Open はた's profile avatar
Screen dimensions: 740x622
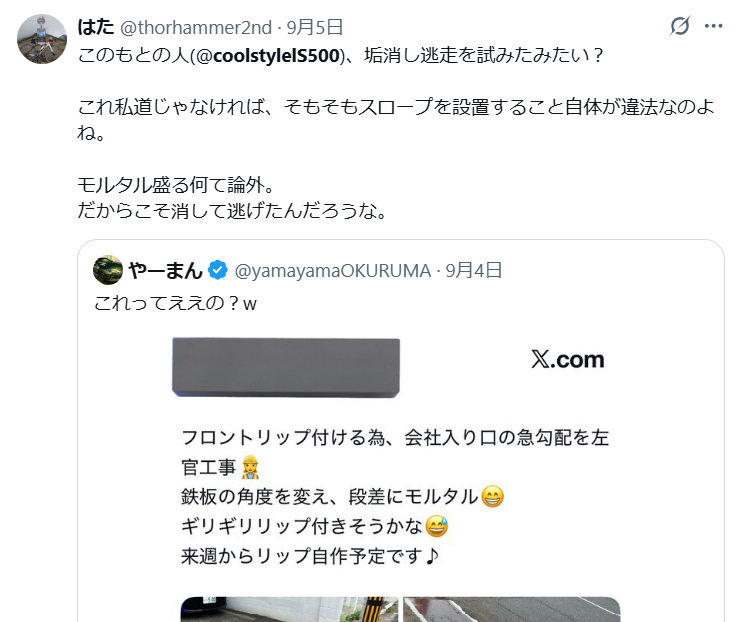pos(43,39)
